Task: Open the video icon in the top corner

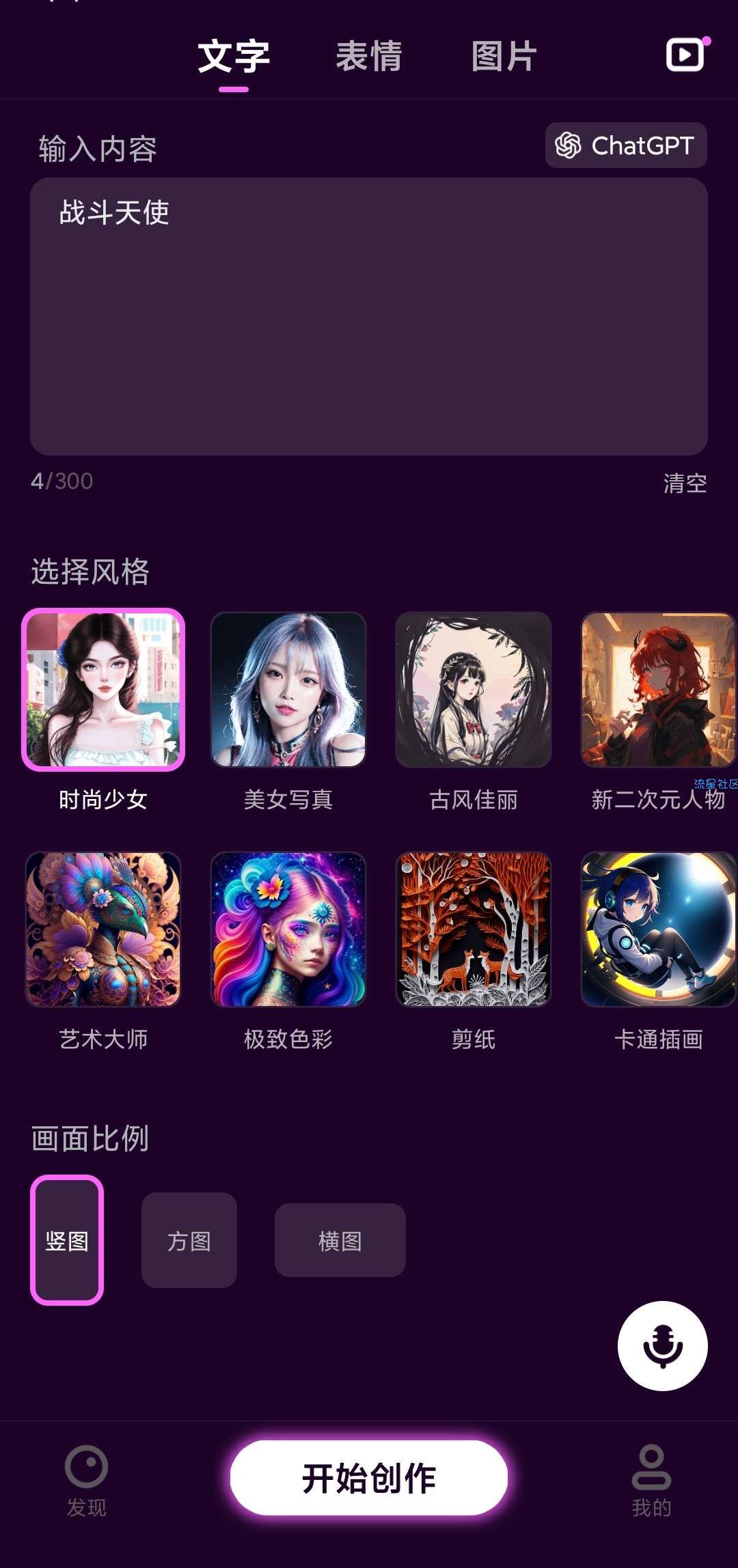Action: [685, 55]
